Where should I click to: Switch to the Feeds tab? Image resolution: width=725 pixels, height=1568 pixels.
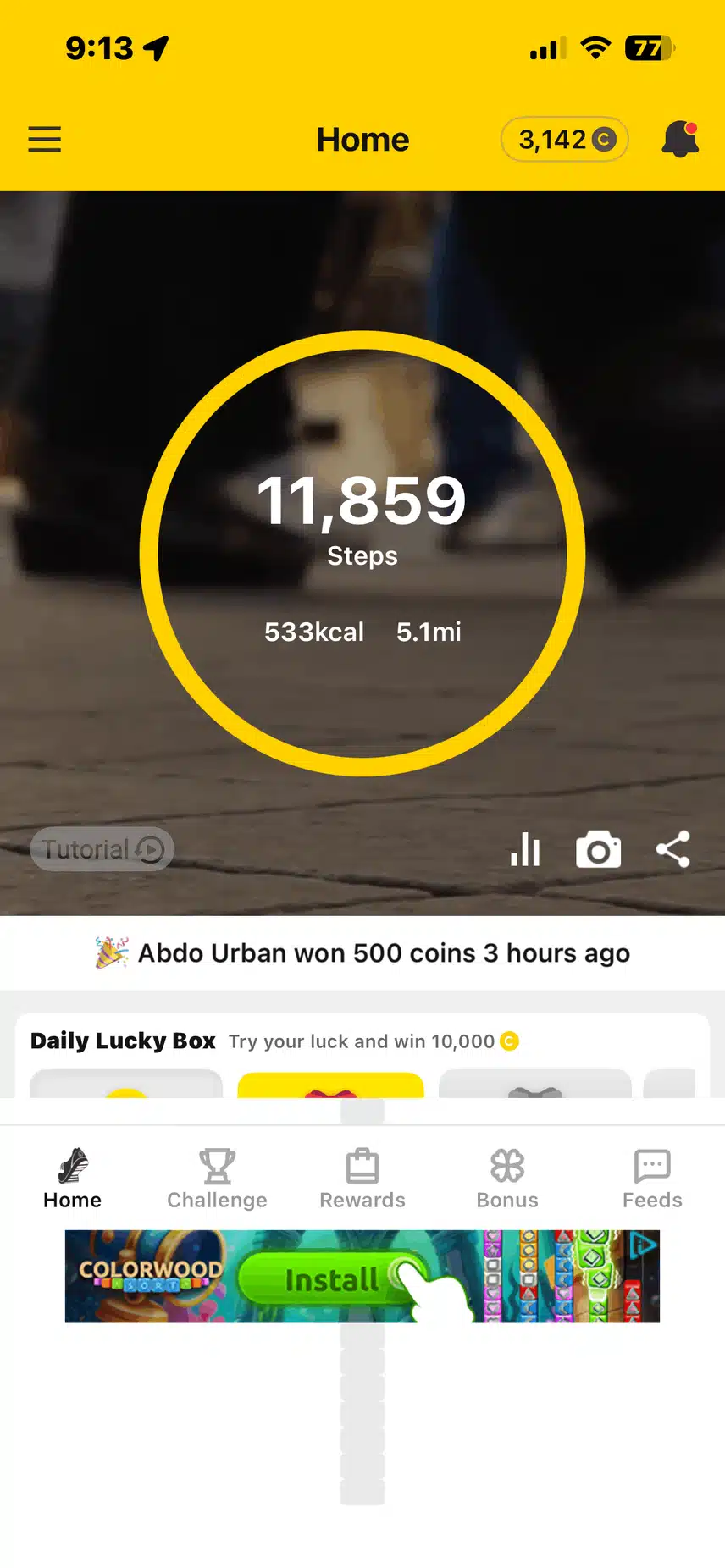[x=652, y=1179]
